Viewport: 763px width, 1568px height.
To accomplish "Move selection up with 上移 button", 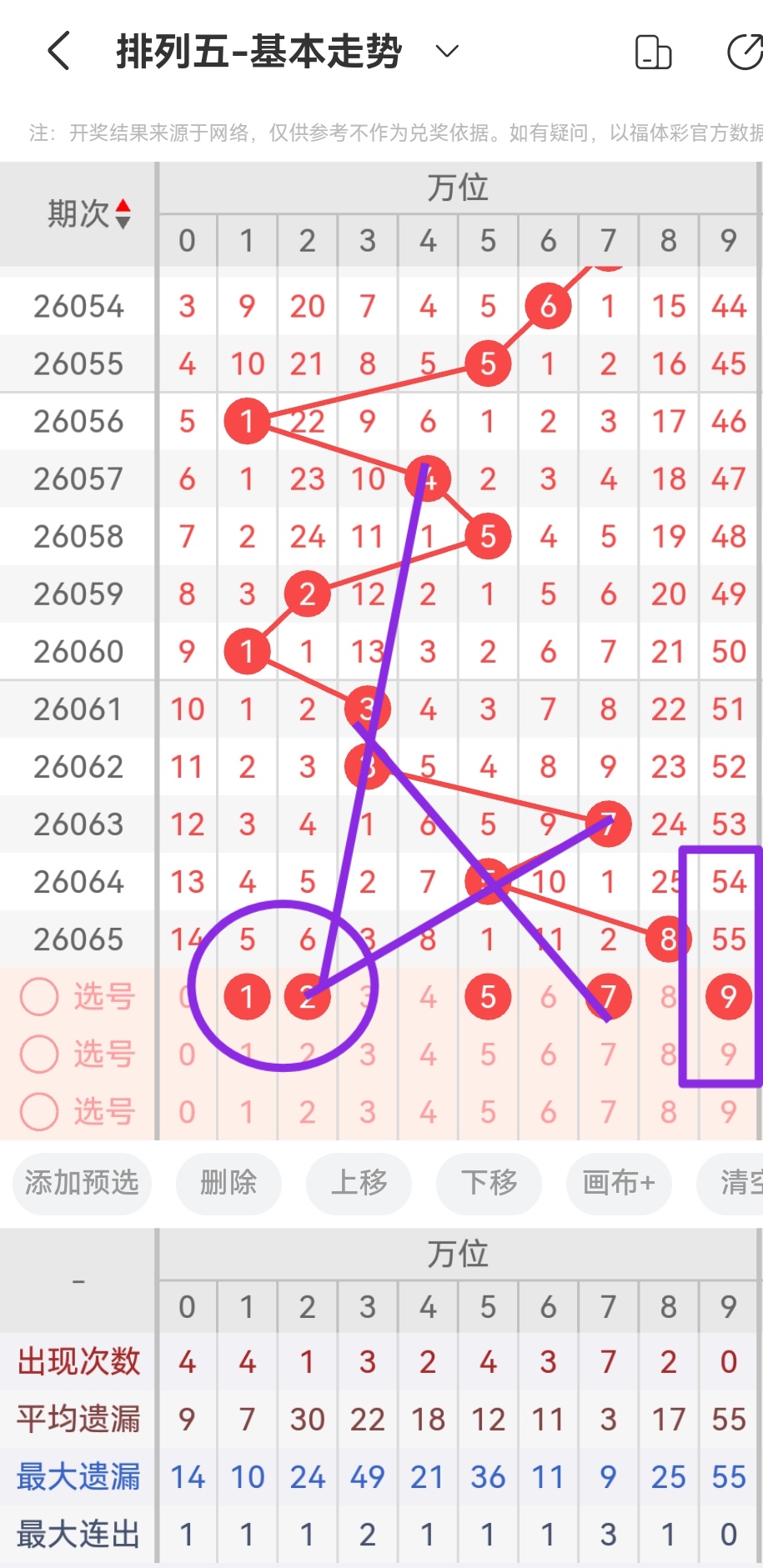I will 359,1184.
